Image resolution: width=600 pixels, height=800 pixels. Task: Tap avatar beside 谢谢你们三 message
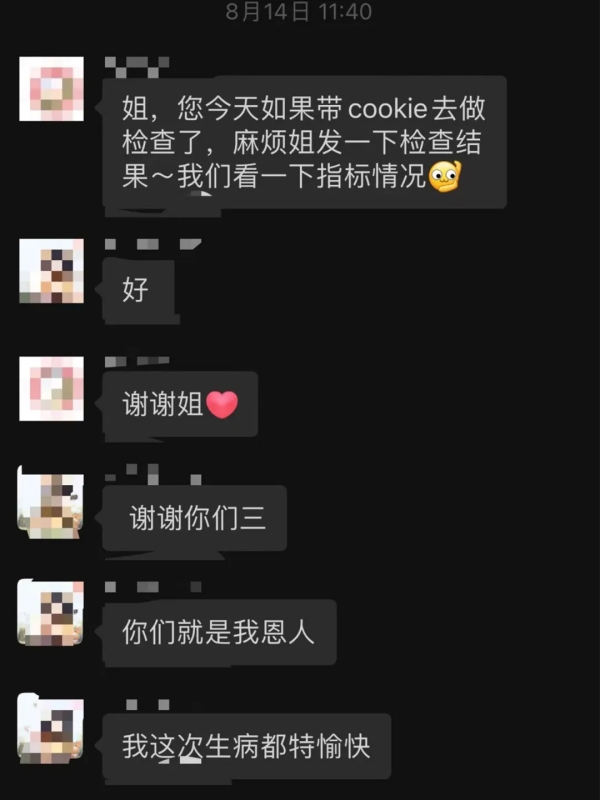click(x=51, y=503)
